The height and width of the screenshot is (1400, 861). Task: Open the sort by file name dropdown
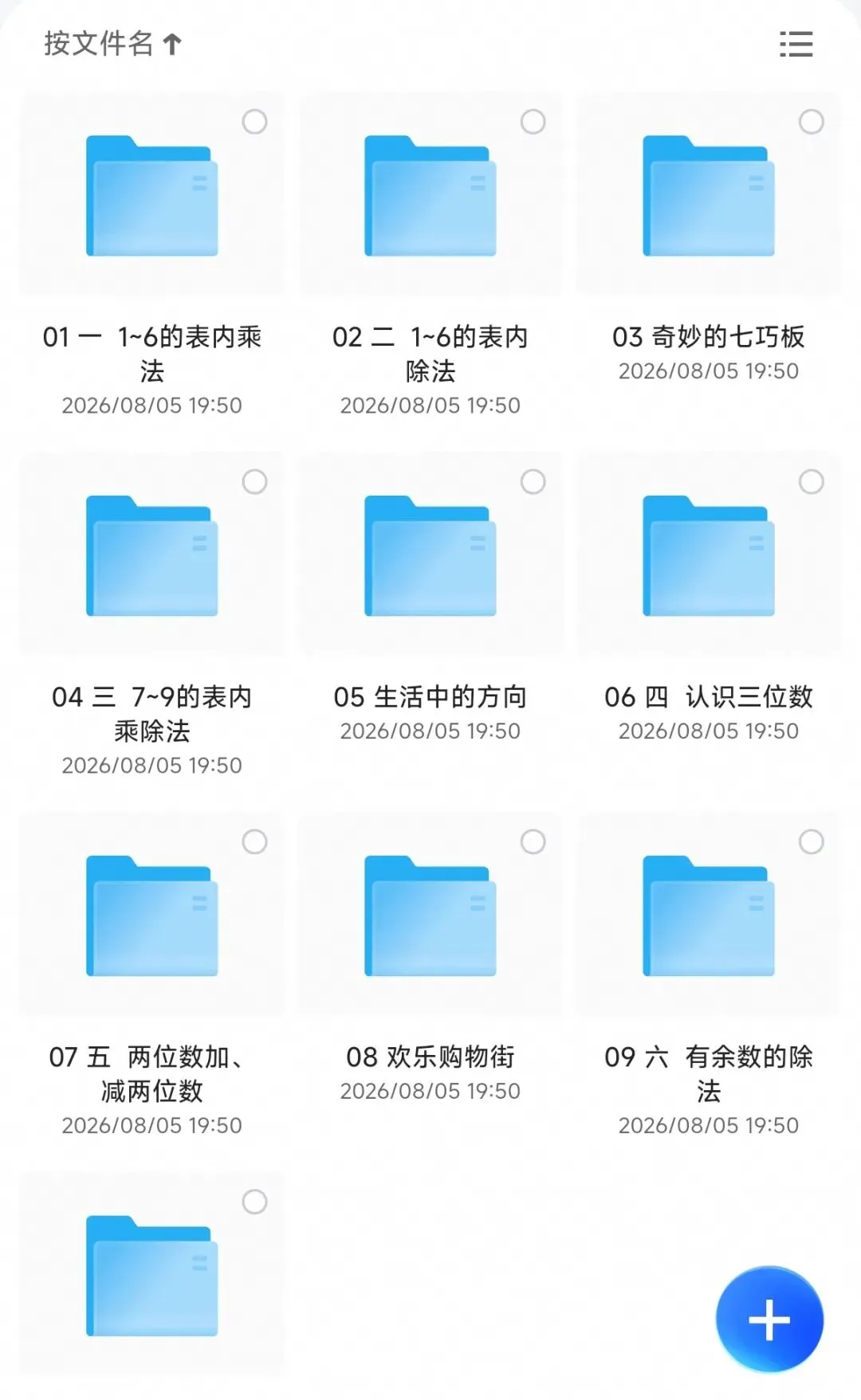[x=113, y=44]
